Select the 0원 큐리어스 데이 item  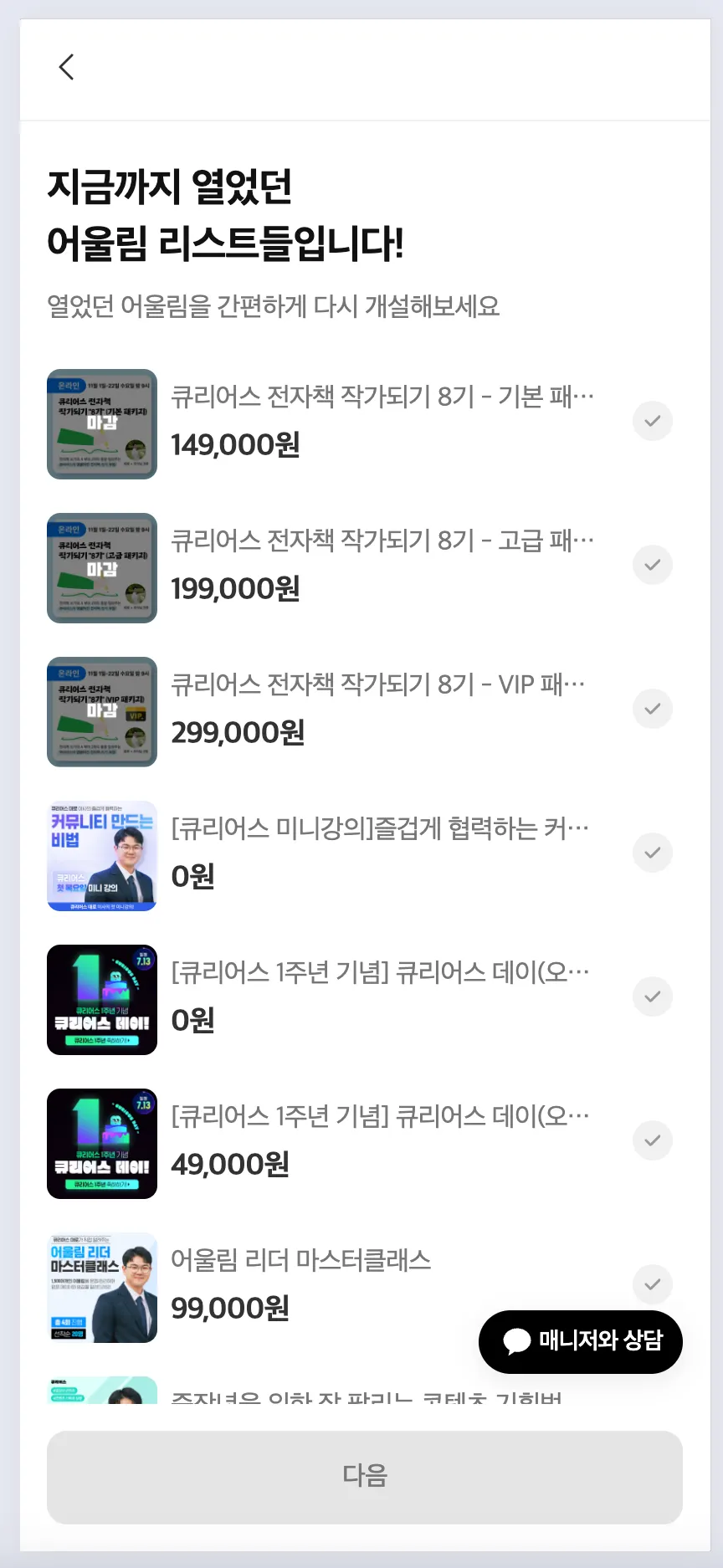point(652,997)
